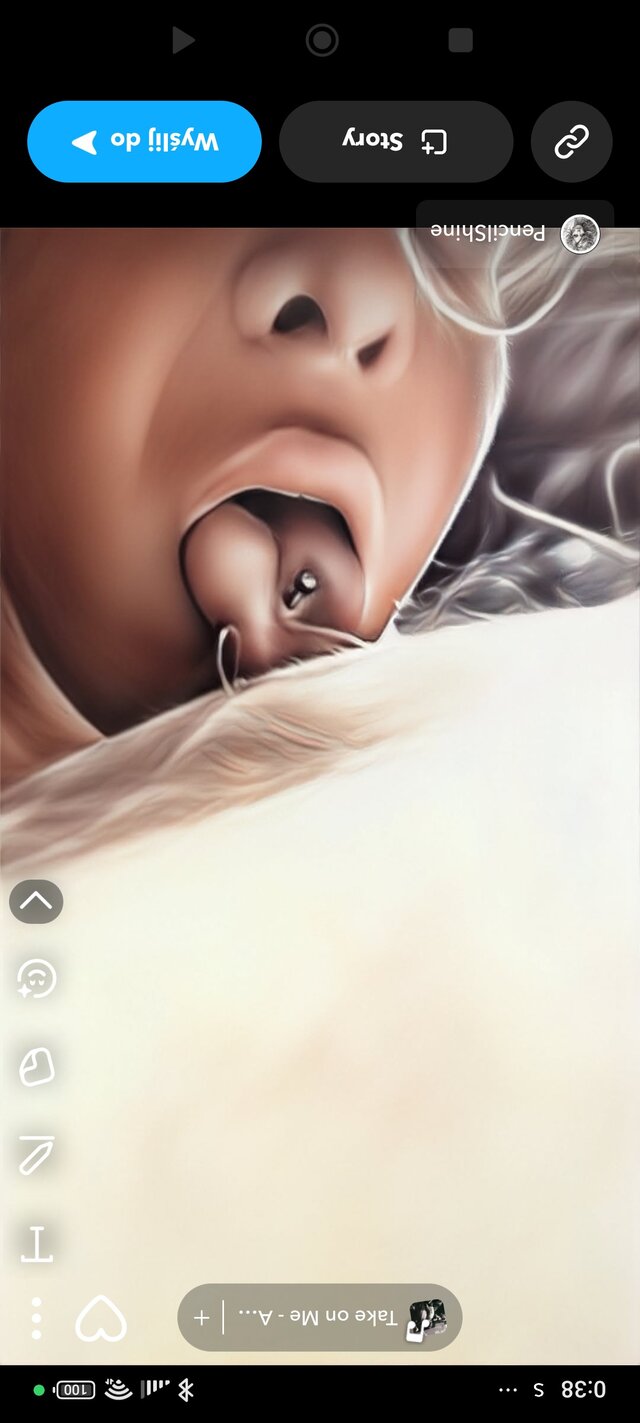Tap the heart icon
The height and width of the screenshot is (1423, 640).
coord(101,1318)
